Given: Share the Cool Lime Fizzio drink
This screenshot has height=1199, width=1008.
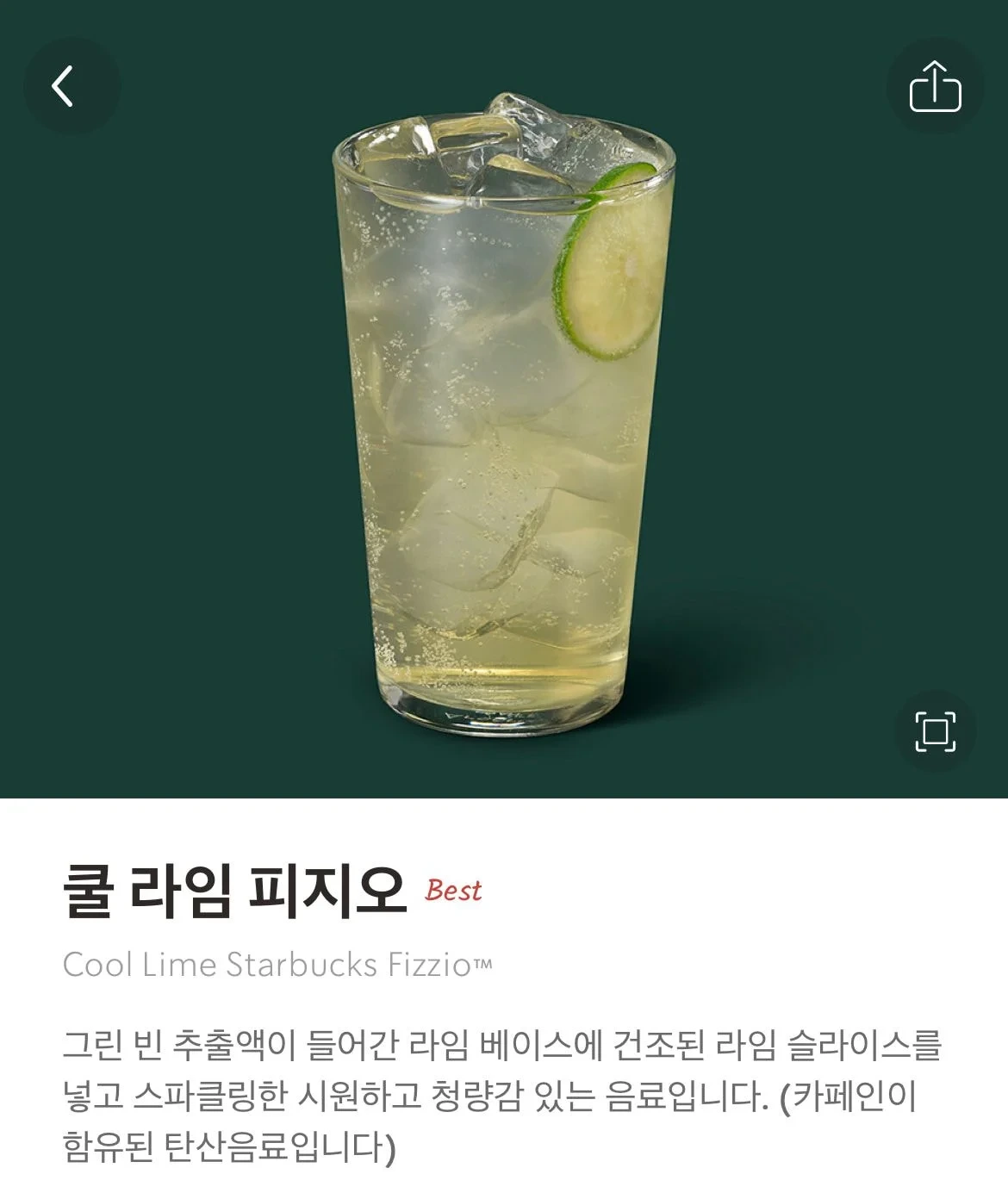Looking at the screenshot, I should [x=935, y=86].
